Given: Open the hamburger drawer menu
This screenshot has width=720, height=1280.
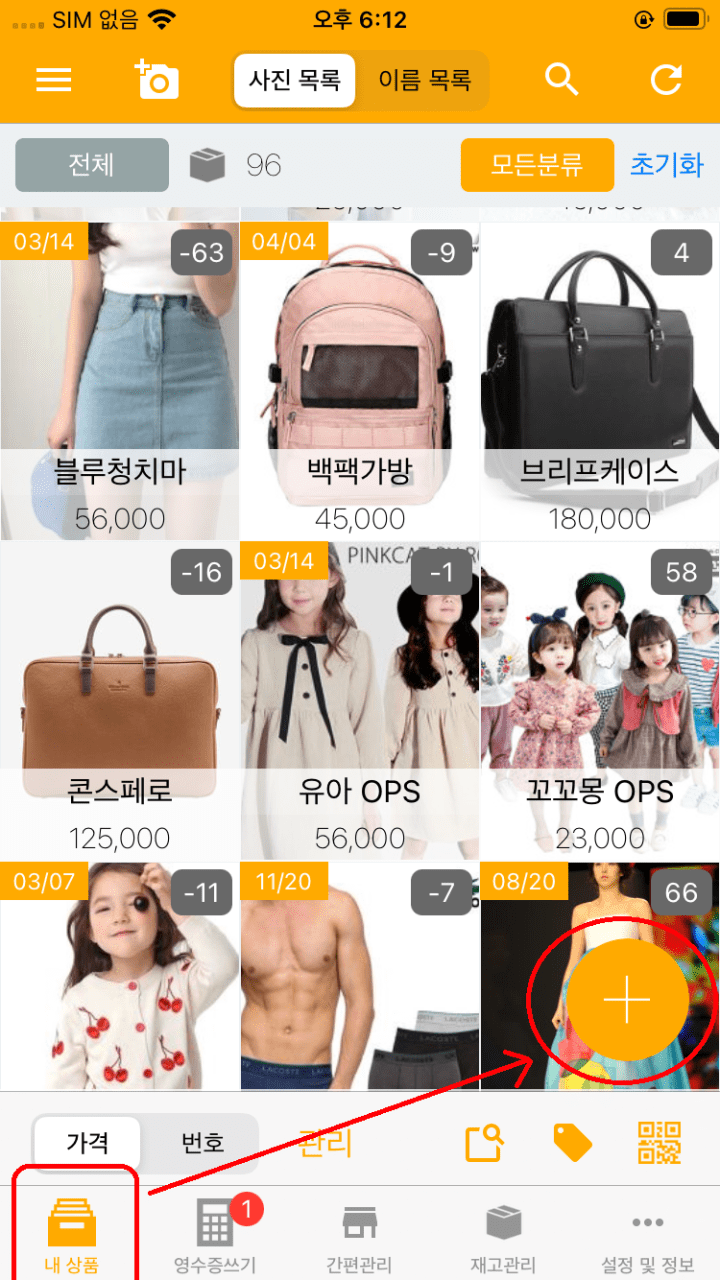Looking at the screenshot, I should tap(54, 80).
